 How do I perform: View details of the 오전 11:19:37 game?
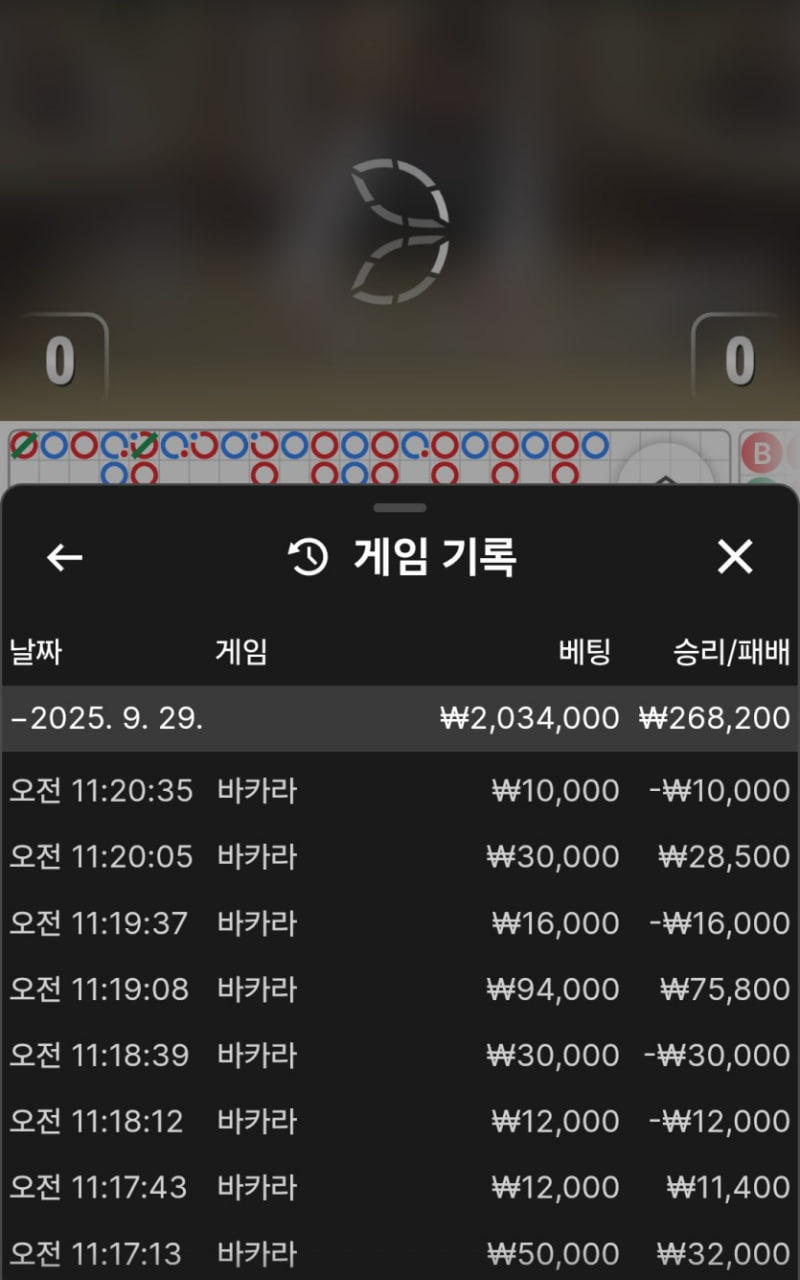[x=400, y=923]
